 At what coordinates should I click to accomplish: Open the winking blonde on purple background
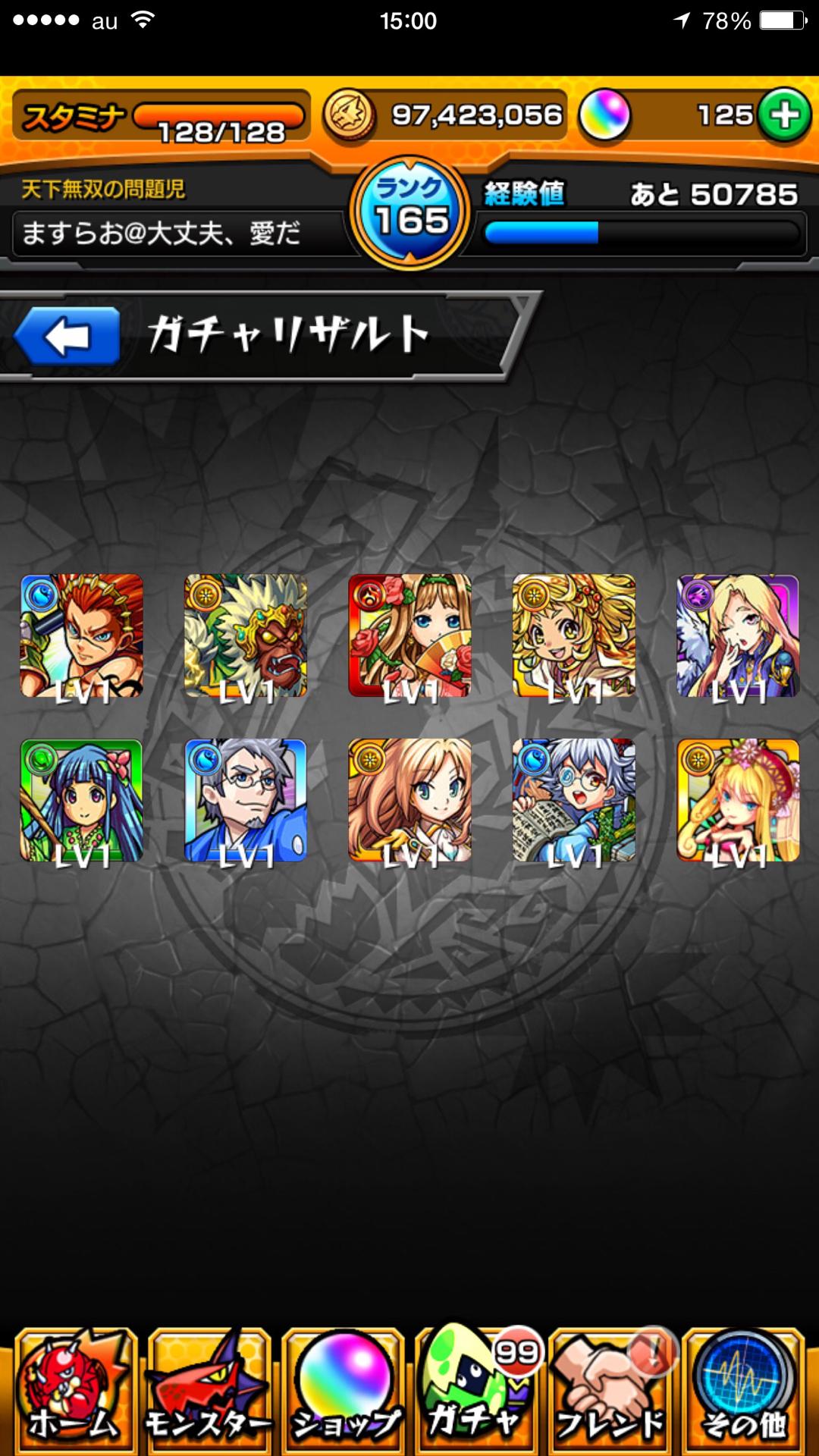point(738,635)
